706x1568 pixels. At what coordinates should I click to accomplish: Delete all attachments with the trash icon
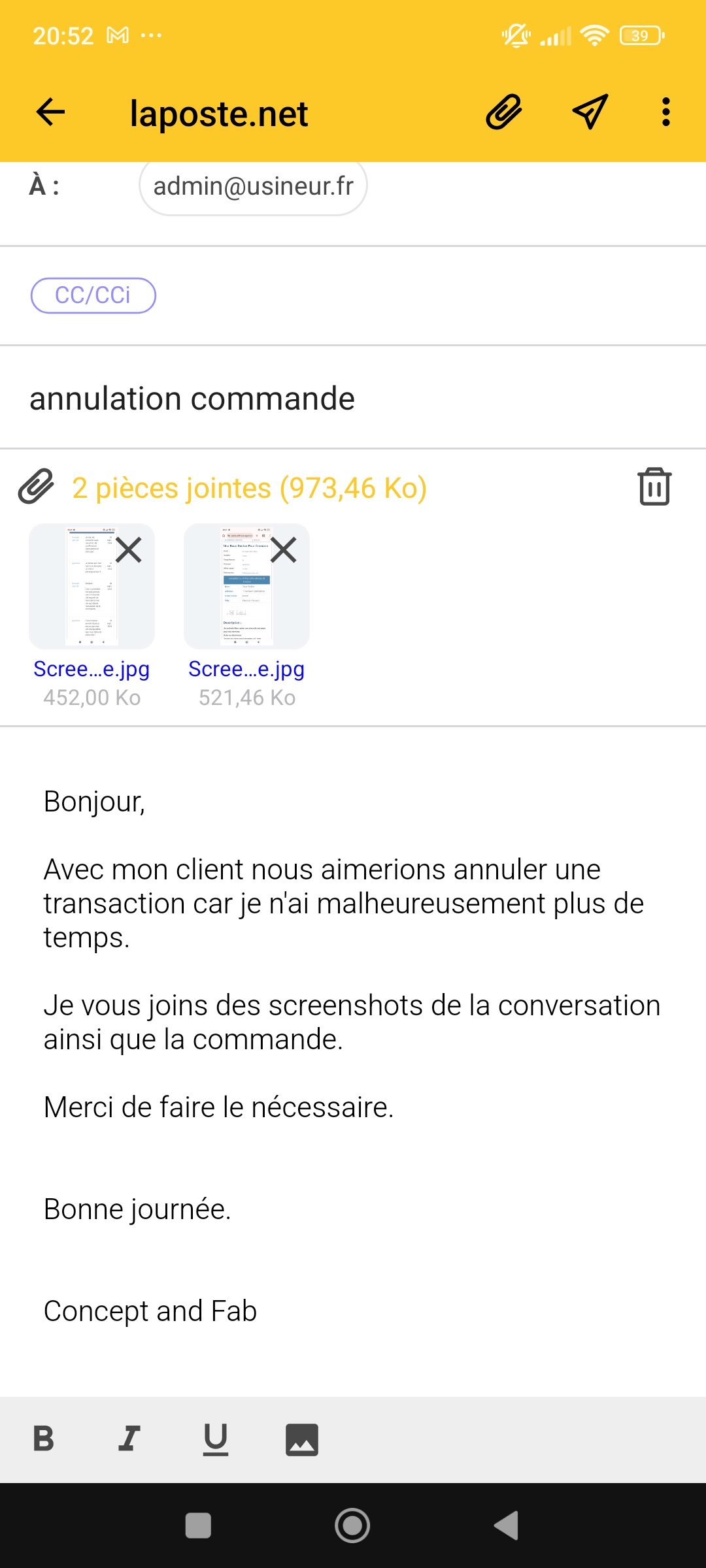[x=654, y=487]
